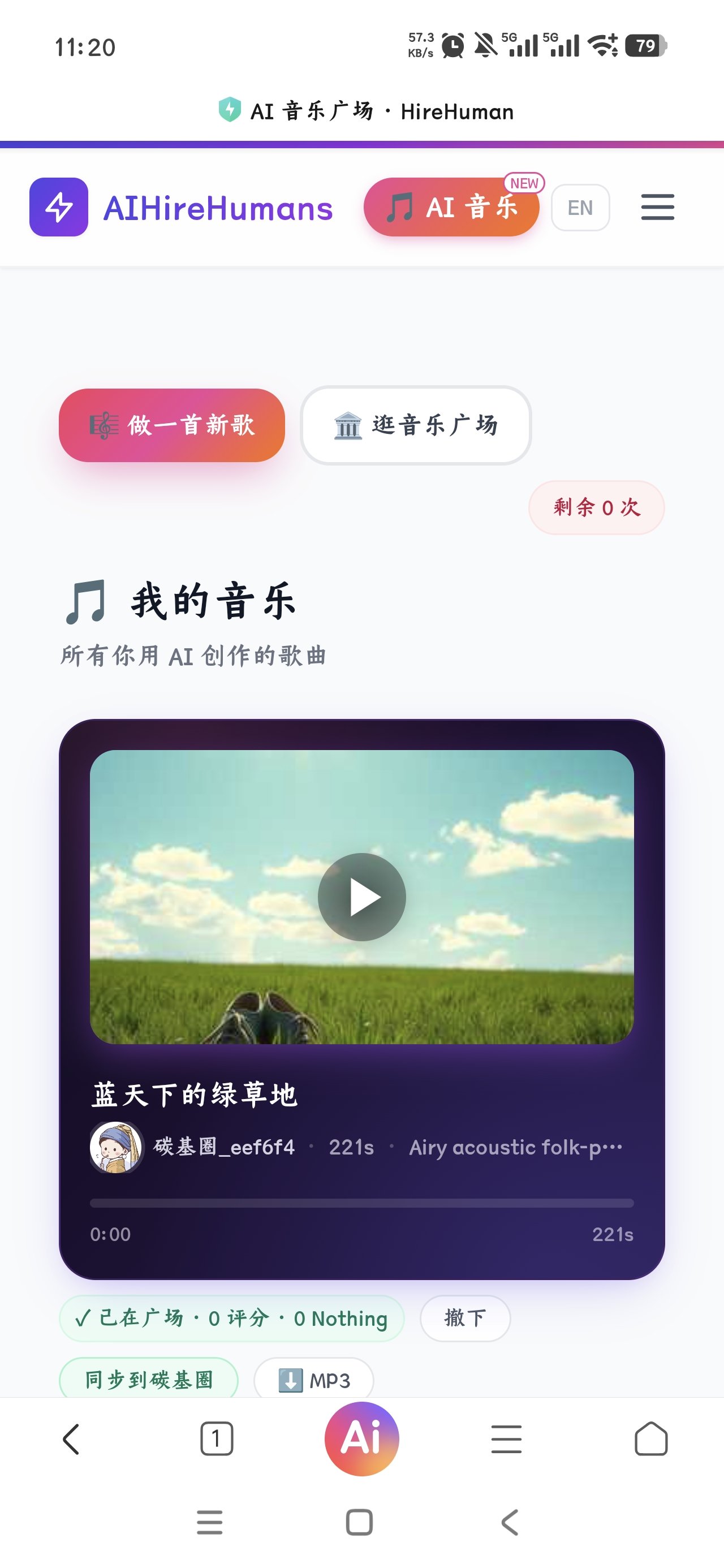Seek on the song progress bar

[361, 1203]
